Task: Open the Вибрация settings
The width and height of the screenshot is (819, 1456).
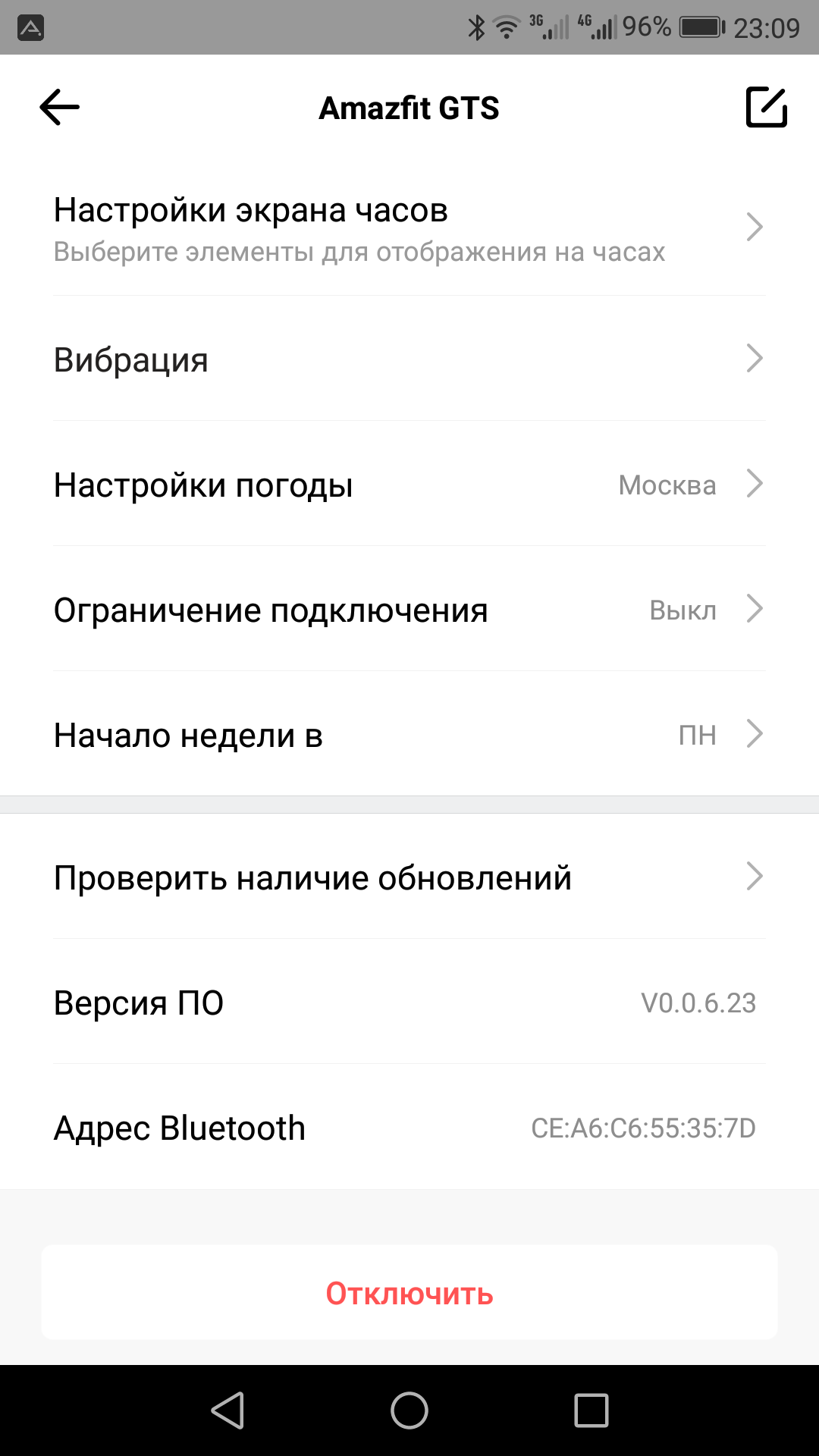Action: pyautogui.click(x=409, y=359)
